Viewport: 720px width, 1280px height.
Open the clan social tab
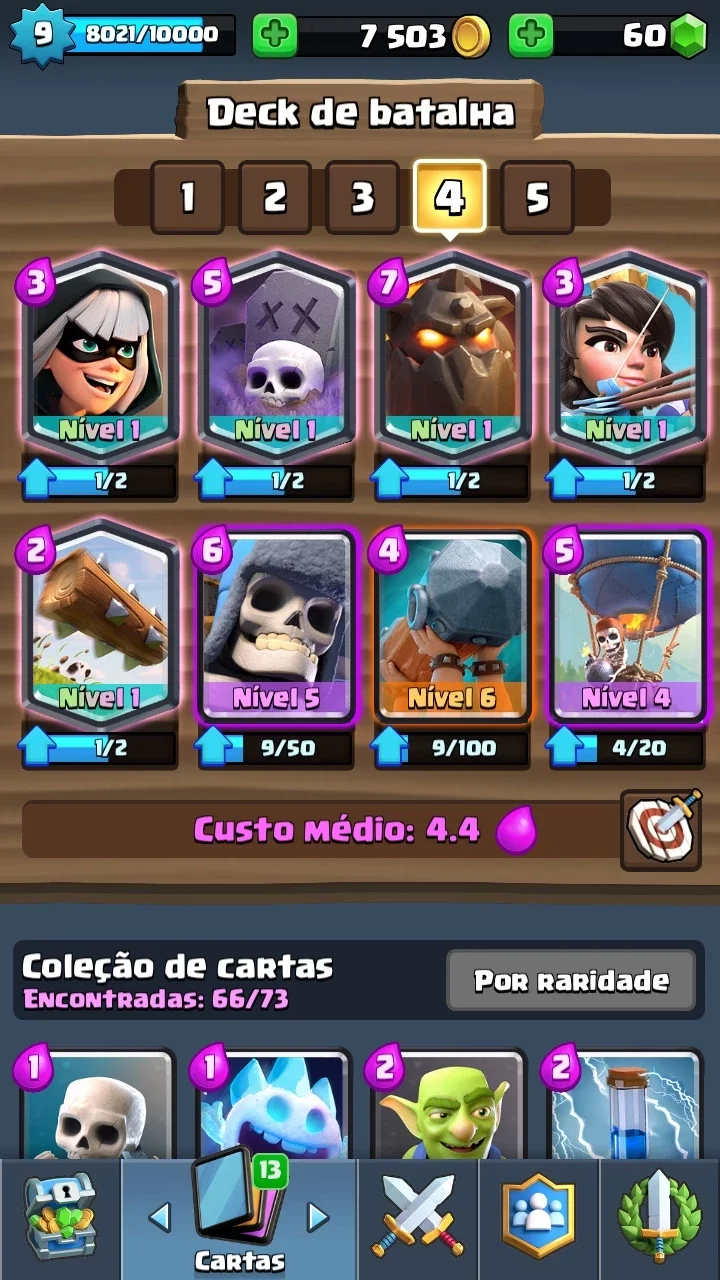538,1217
